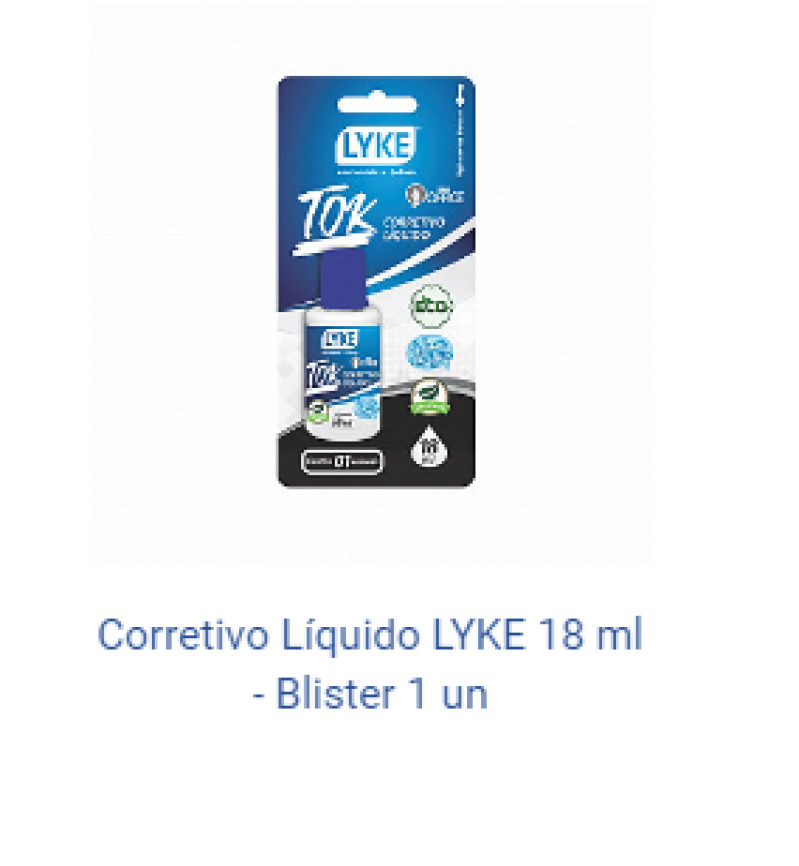Open the Corretivo Líquido LYKE product image
This screenshot has height=866, width=799.
tap(374, 283)
